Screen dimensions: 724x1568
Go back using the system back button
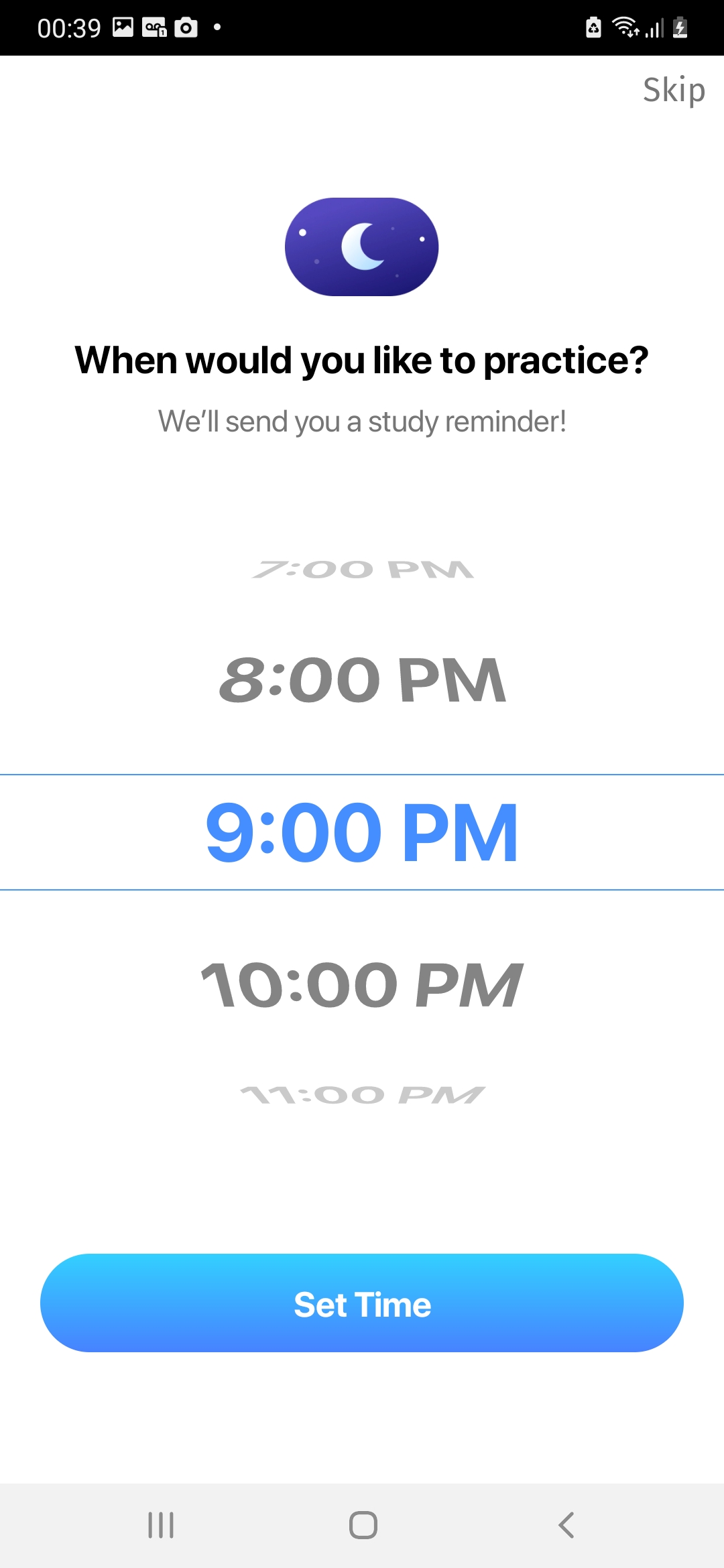(x=566, y=1525)
